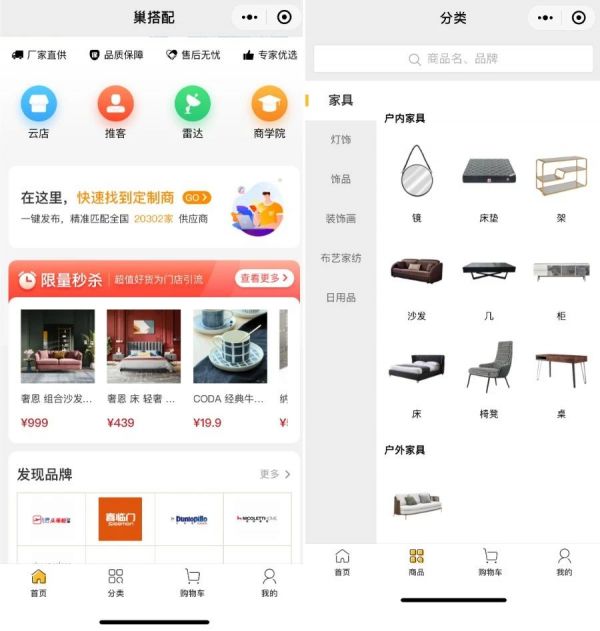View more brands via 更多
Screen dimensions: 600x631
(275, 474)
